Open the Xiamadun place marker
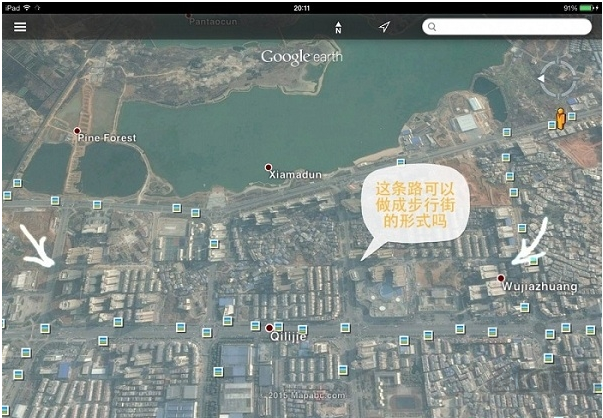Viewport: 603px width, 418px height. coord(268,167)
